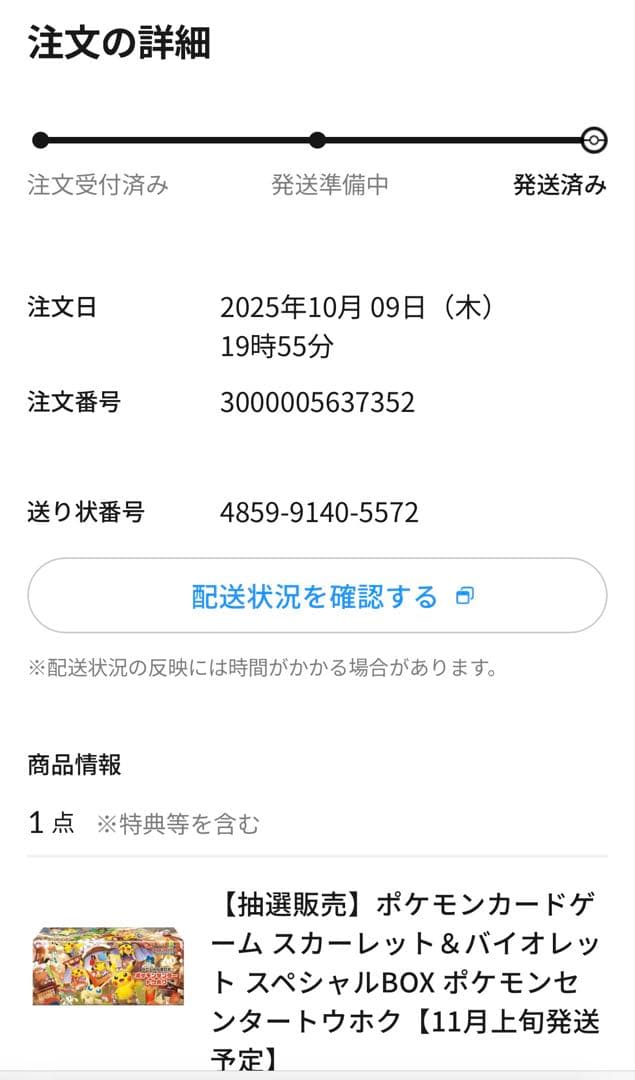Image resolution: width=635 pixels, height=1080 pixels.
Task: Tap the 配送状況を確認する button
Action: coord(316,596)
